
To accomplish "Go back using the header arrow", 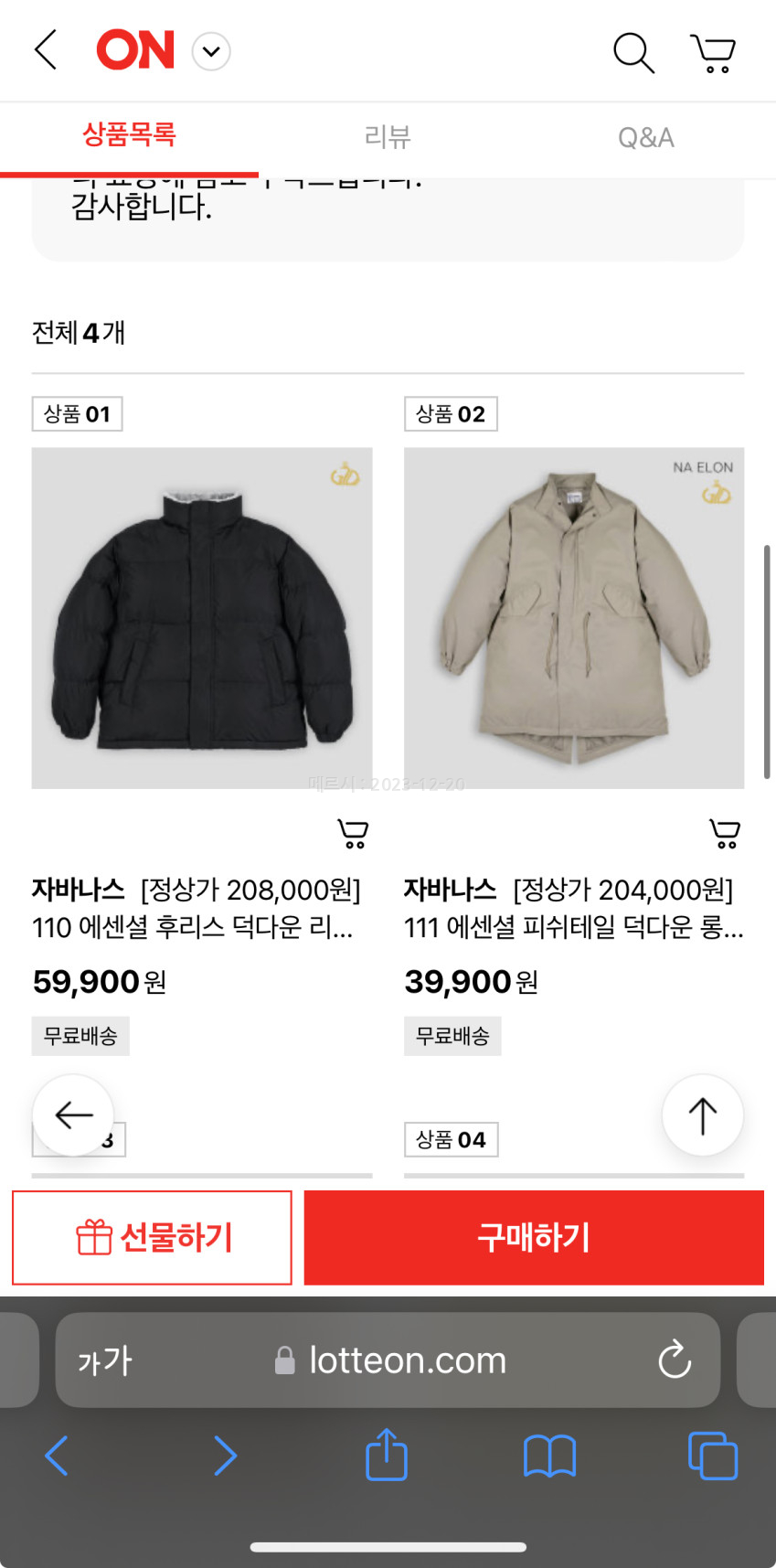I will tap(46, 50).
